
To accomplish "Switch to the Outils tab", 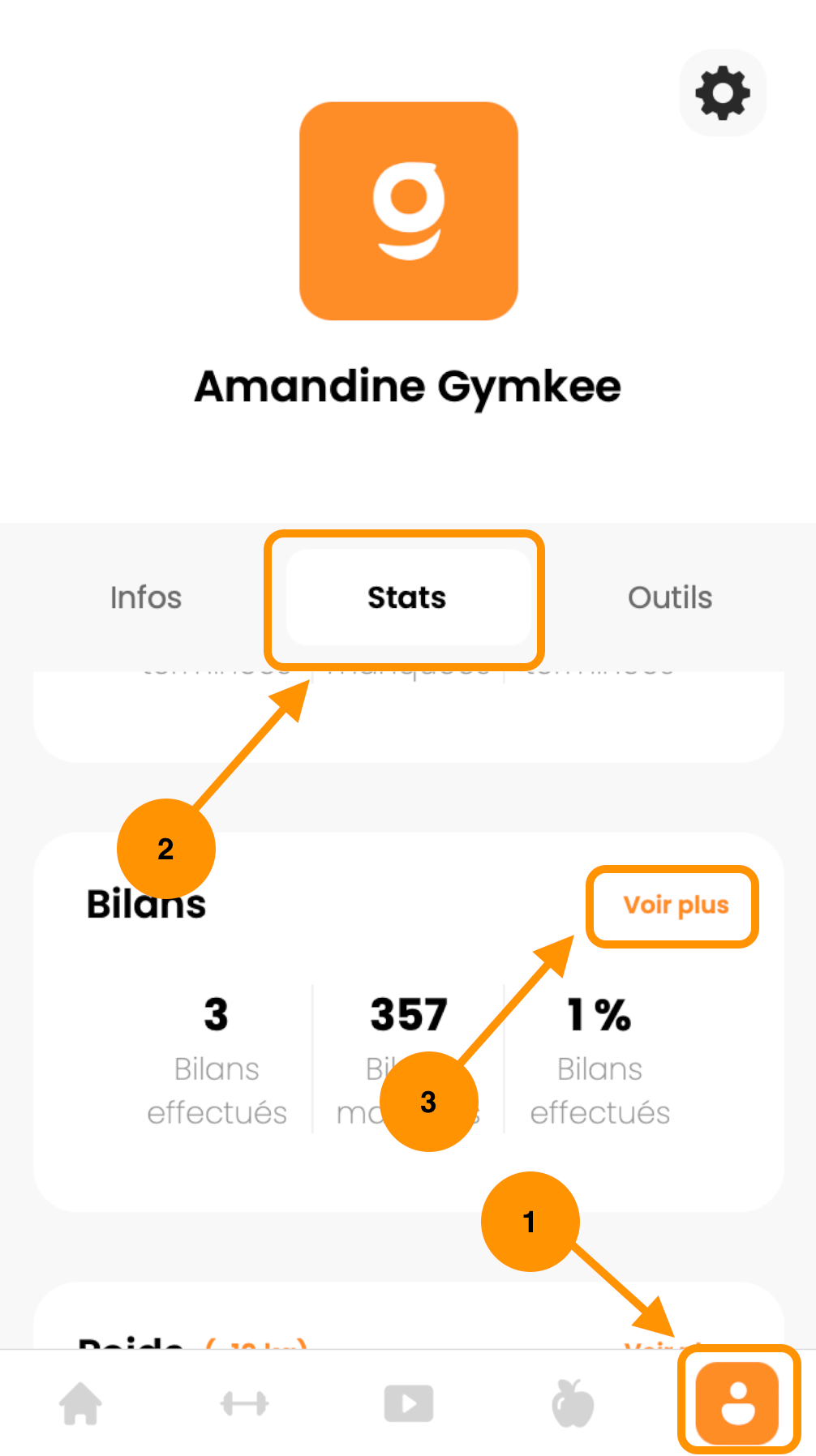I will (x=670, y=597).
